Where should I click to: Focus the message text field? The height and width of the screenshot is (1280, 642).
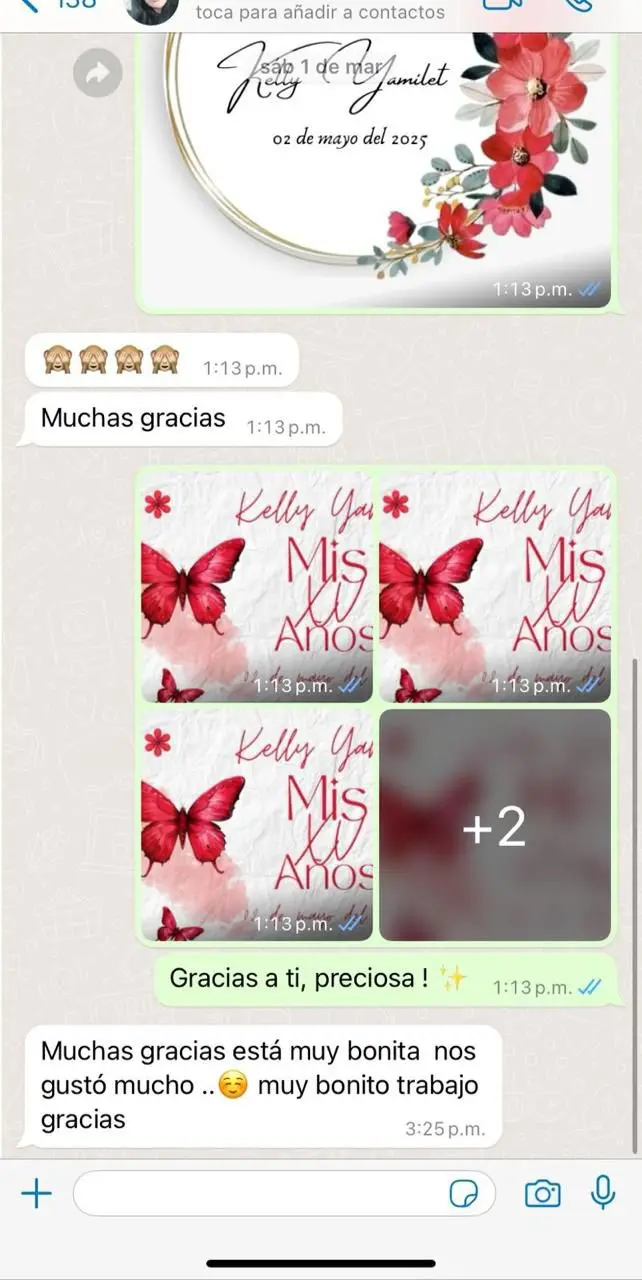click(260, 1193)
